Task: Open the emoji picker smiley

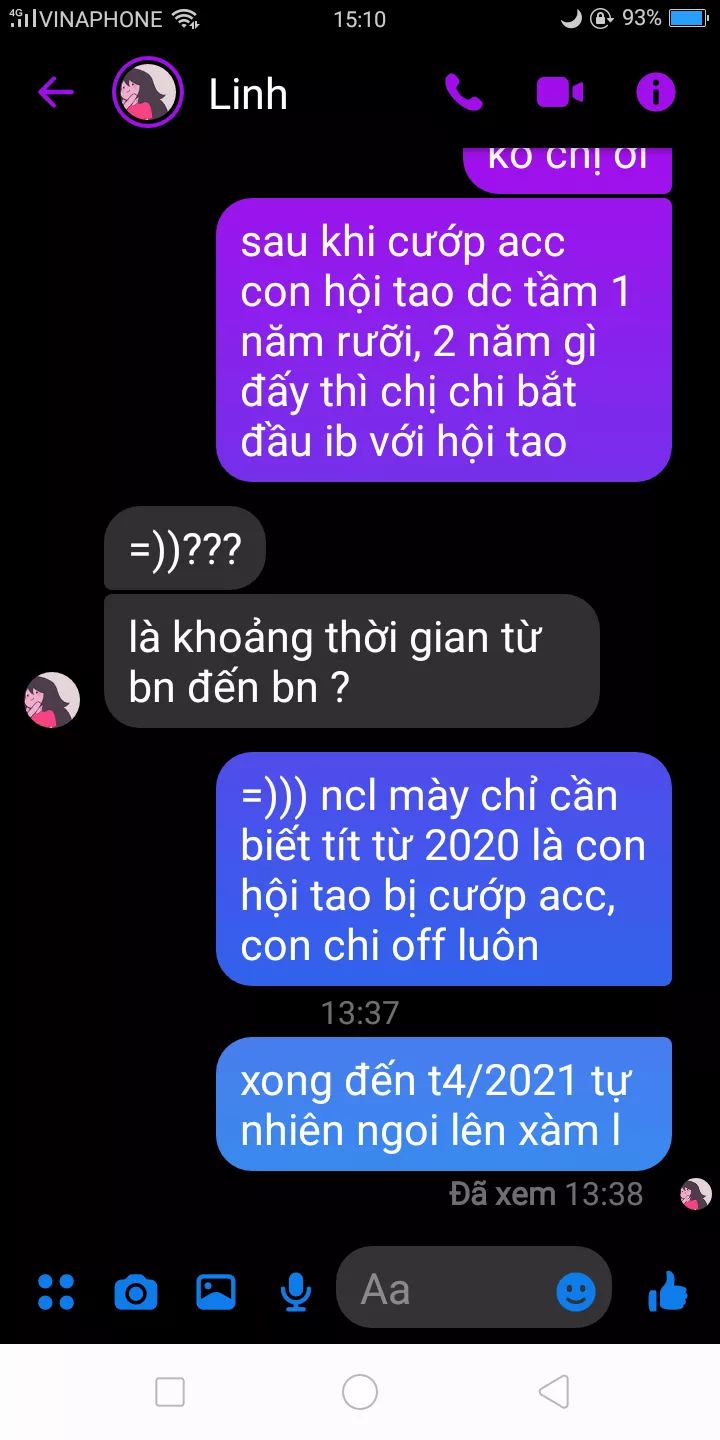Action: [576, 1291]
